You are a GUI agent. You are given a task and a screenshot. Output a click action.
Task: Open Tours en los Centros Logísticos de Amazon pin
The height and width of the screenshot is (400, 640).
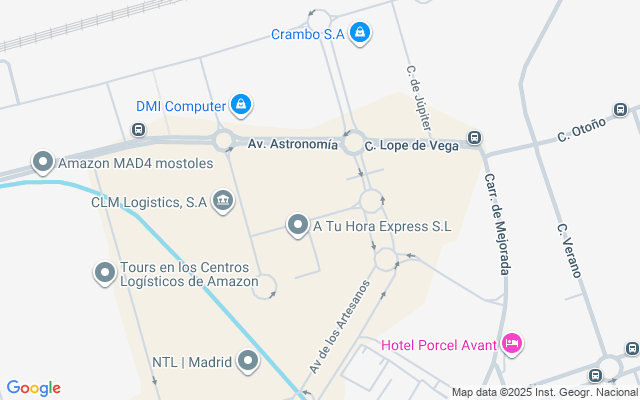(105, 273)
